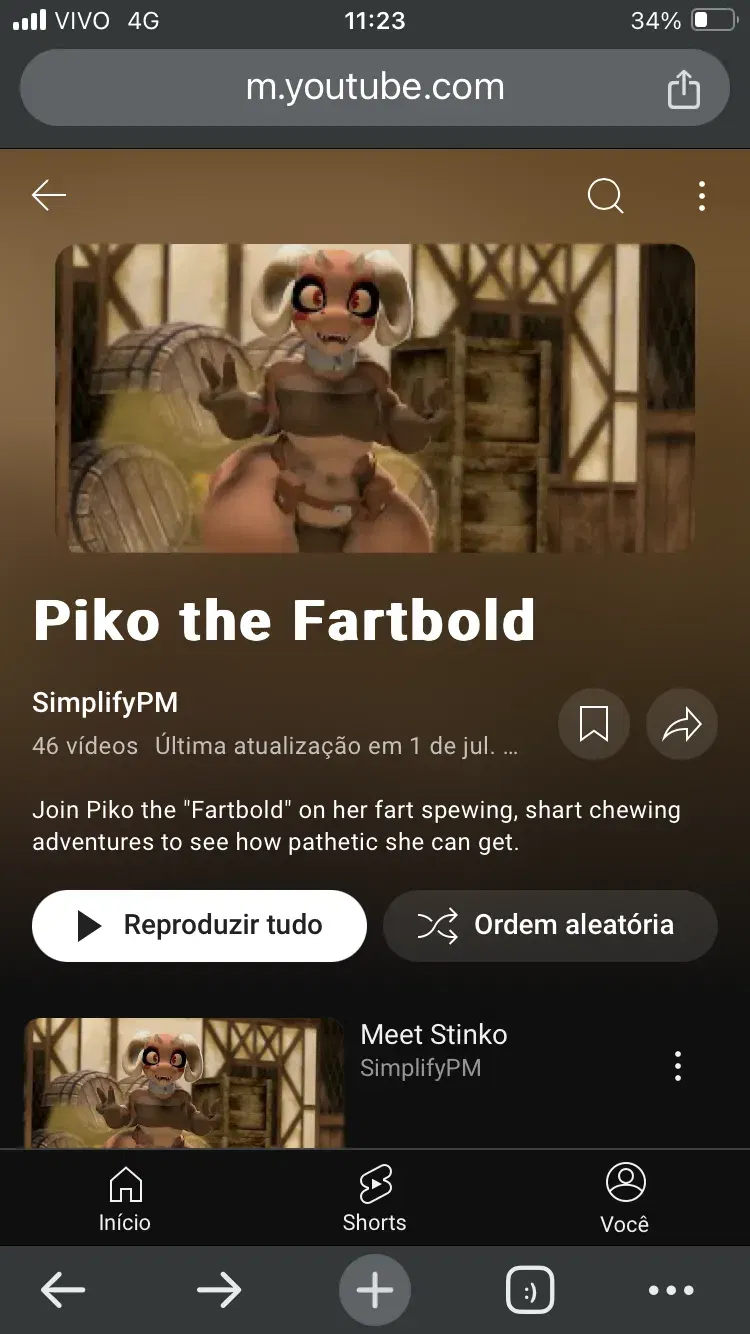This screenshot has width=750, height=1334.
Task: Open the SimplifyPM channel link
Action: click(x=105, y=703)
